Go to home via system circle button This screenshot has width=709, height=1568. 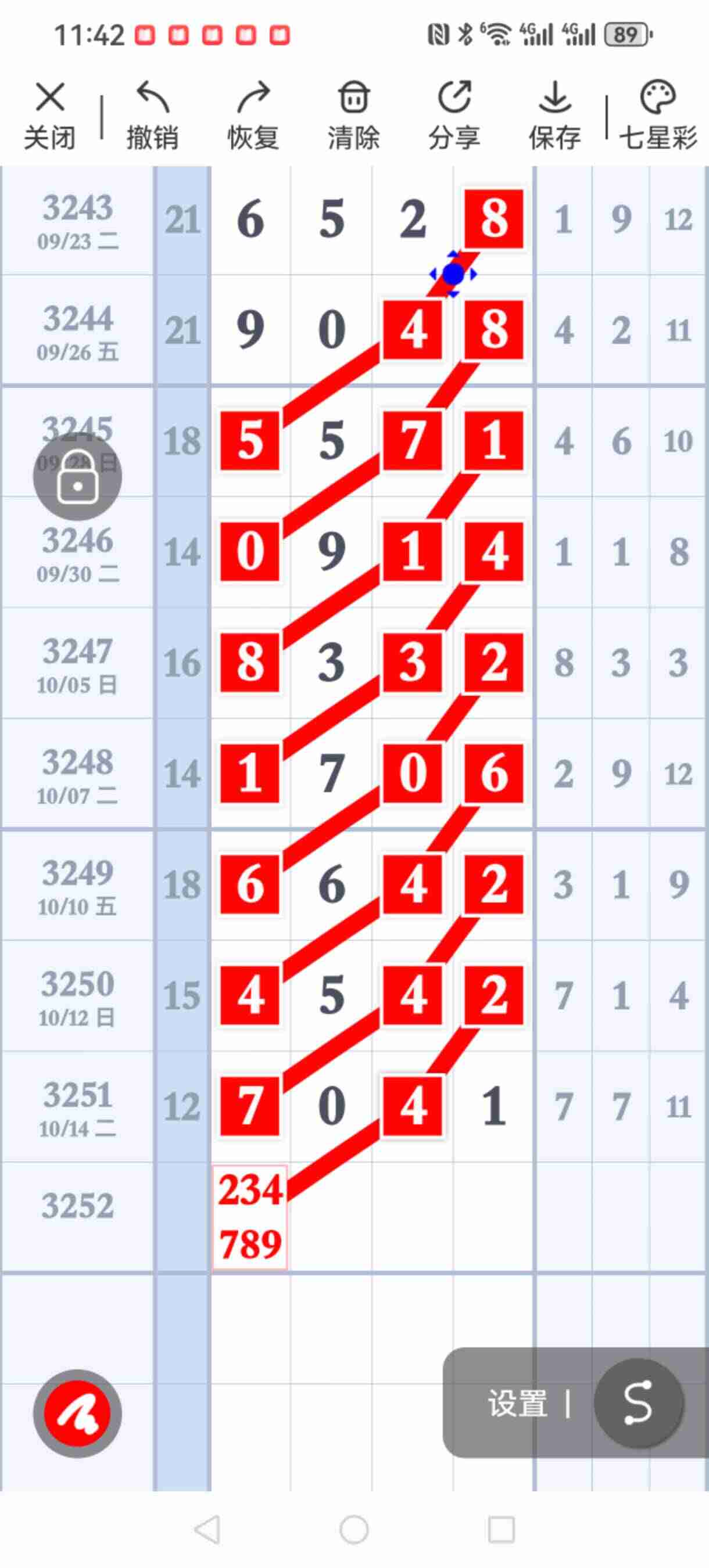pos(354,1529)
